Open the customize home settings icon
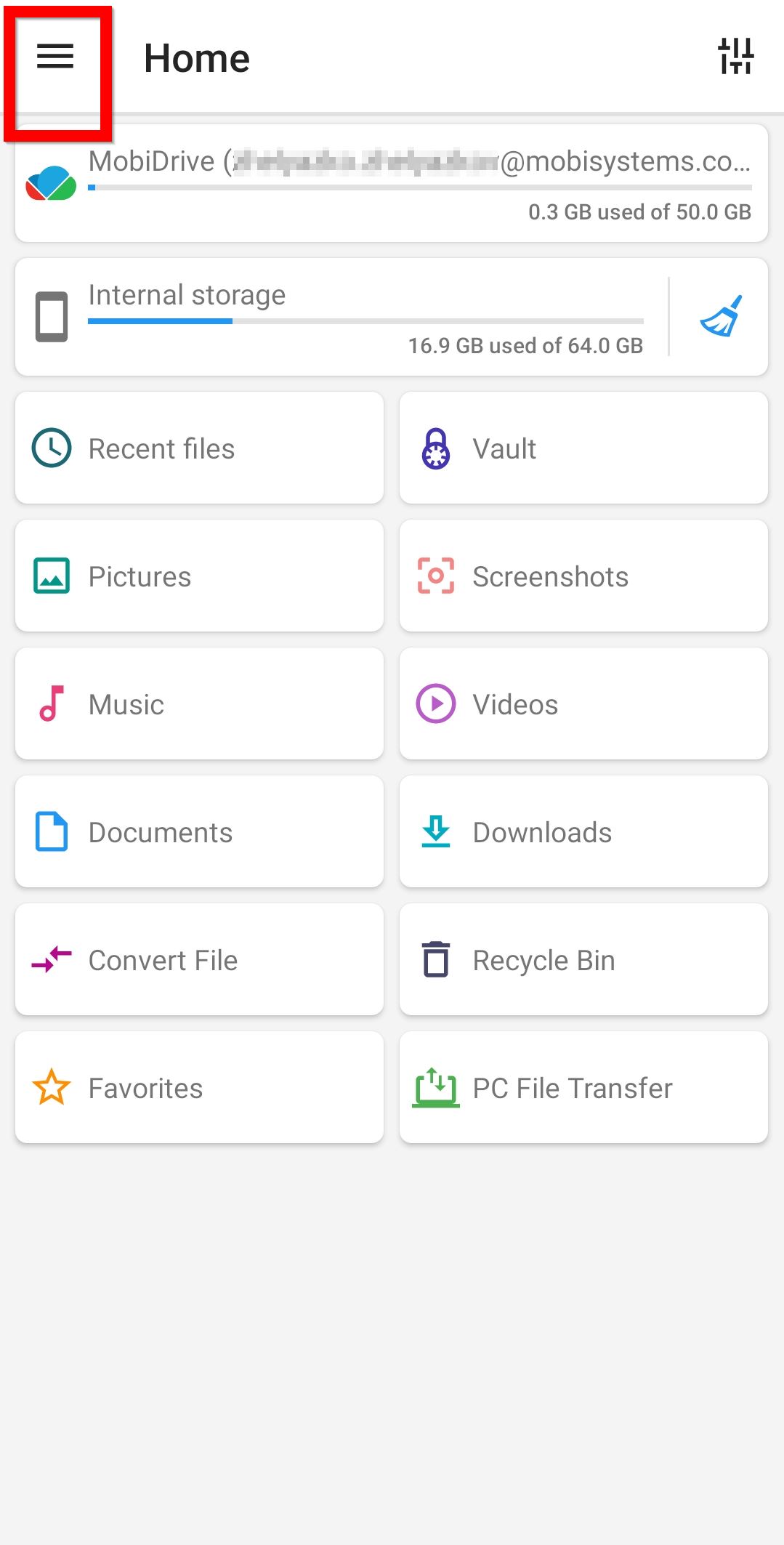The width and height of the screenshot is (784, 1545). tap(735, 57)
